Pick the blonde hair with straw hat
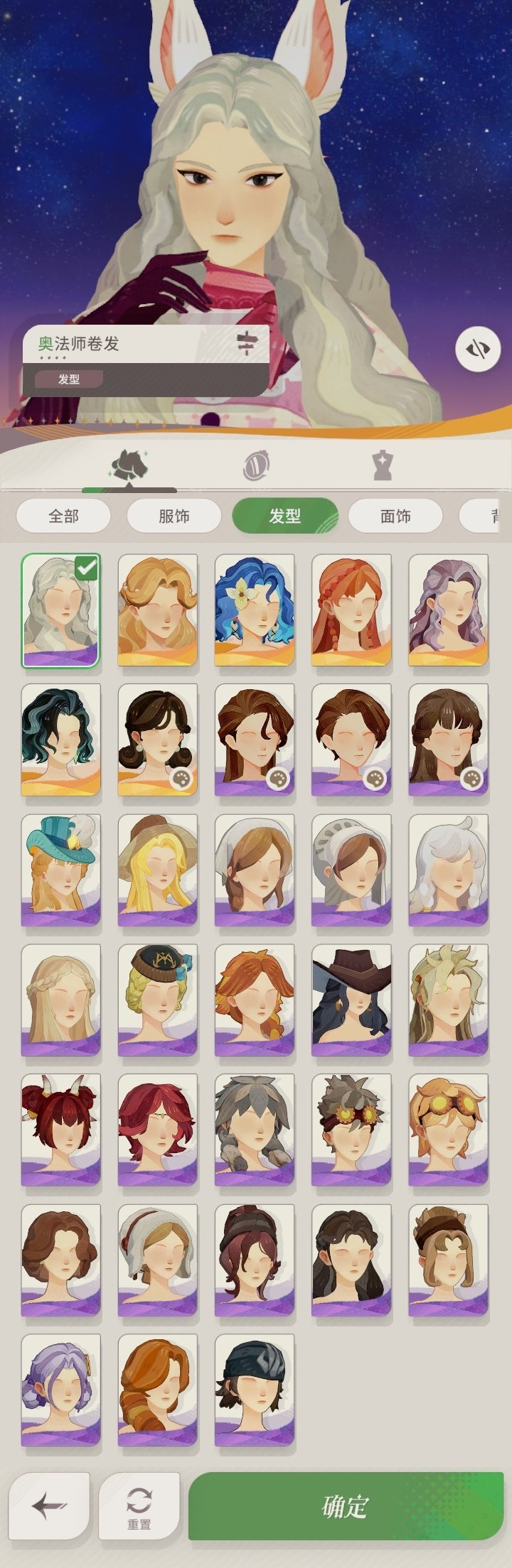The height and width of the screenshot is (1568, 512). point(158,870)
